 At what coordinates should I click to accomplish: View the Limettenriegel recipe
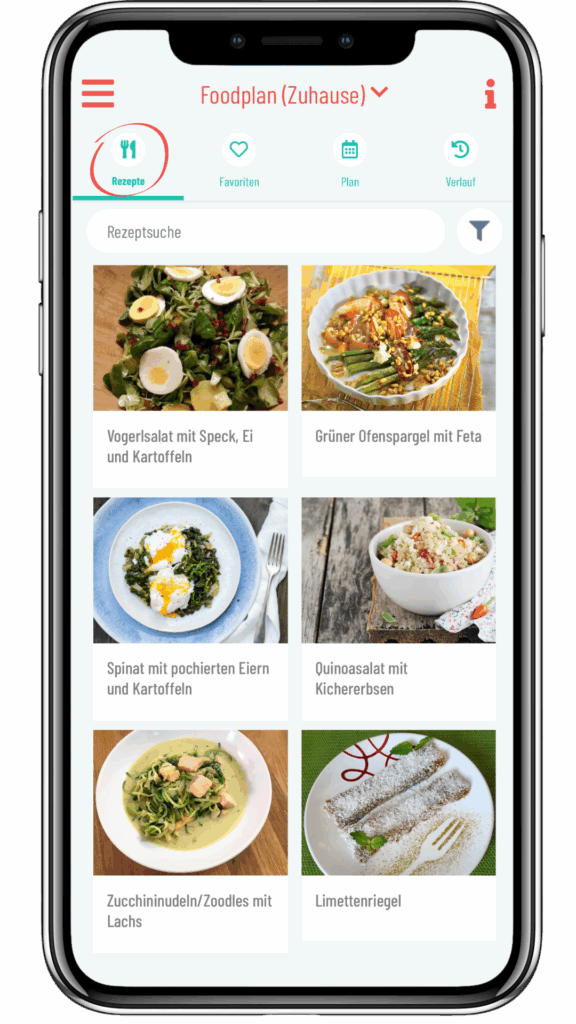398,835
